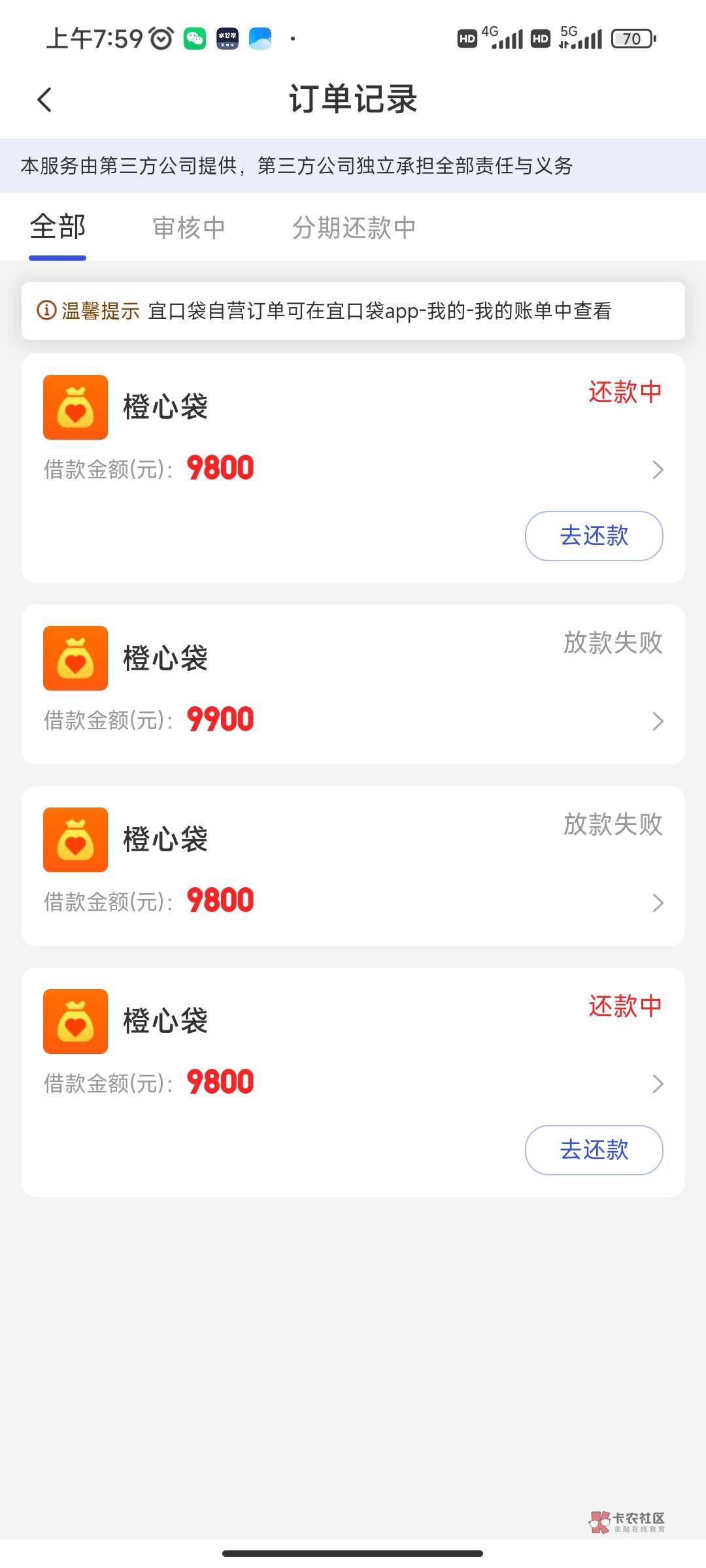Open the 橙心袋 order with 9900 loan amount
Viewport: 706px width, 1568px height.
pyautogui.click(x=353, y=684)
